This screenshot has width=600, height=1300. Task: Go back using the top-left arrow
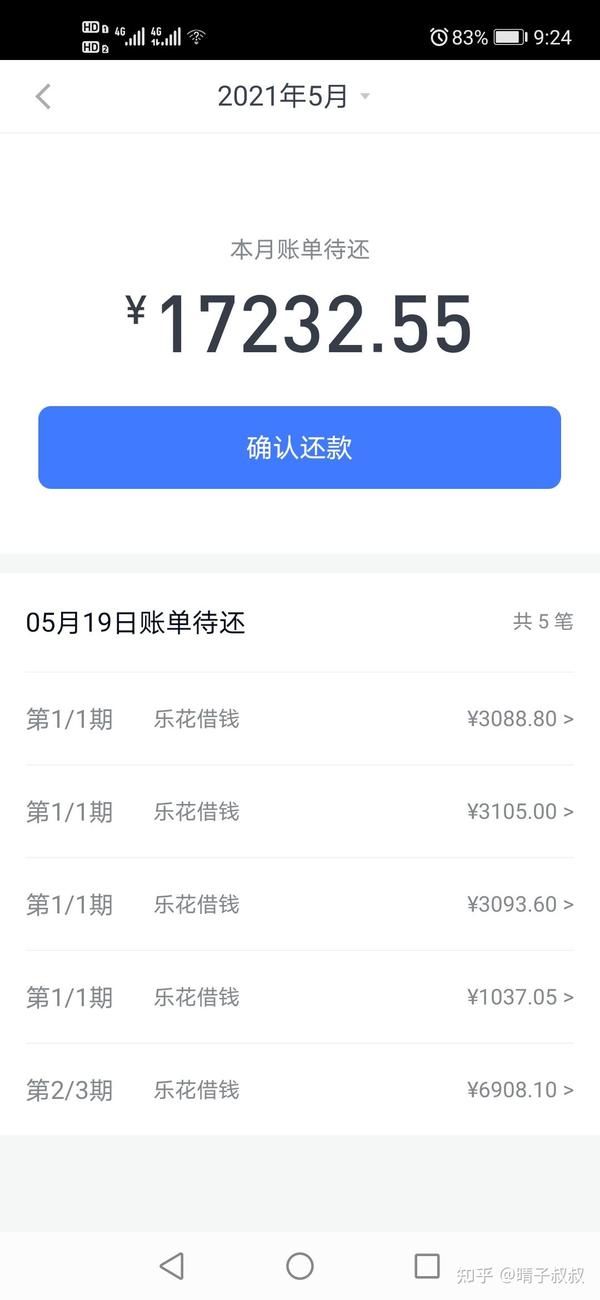pyautogui.click(x=43, y=96)
